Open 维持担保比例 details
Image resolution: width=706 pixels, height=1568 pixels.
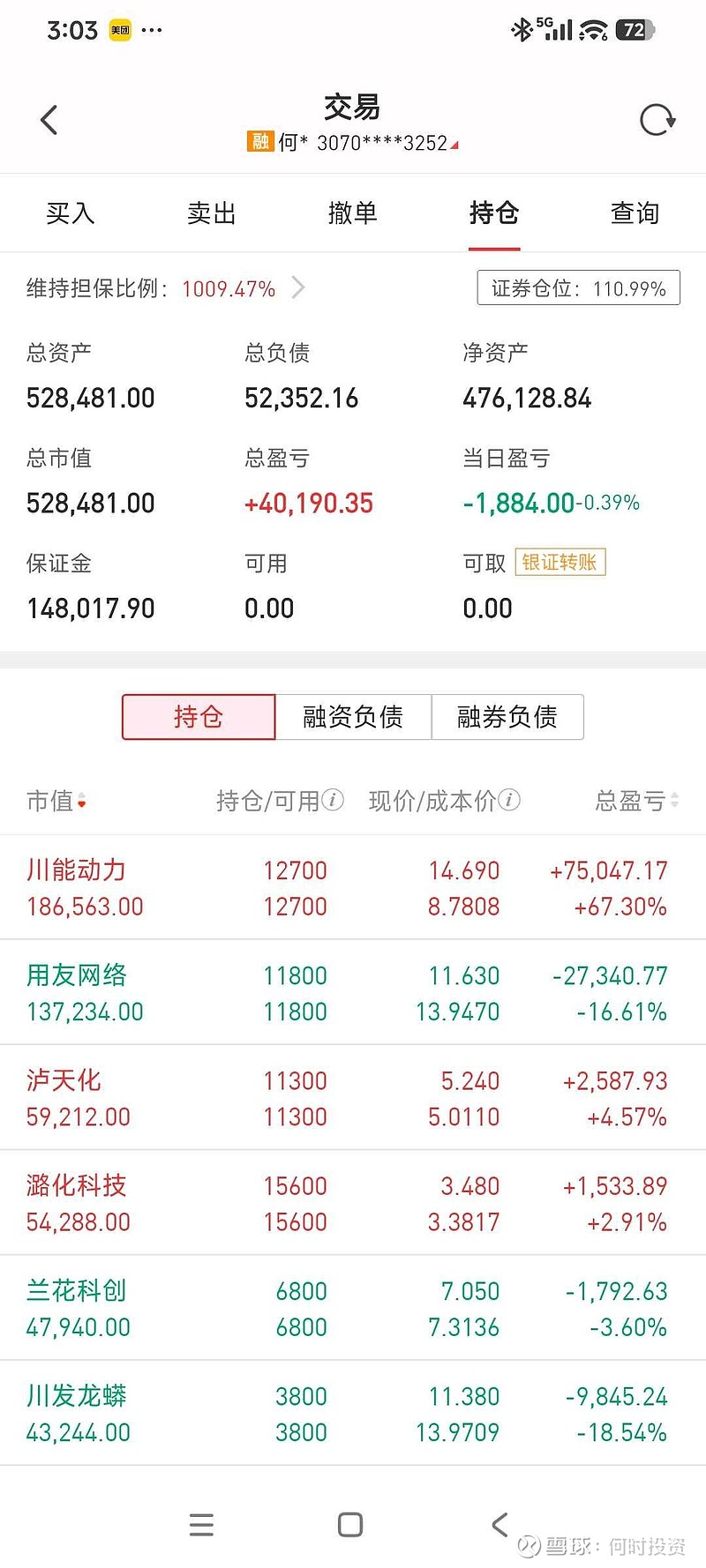pyautogui.click(x=166, y=288)
